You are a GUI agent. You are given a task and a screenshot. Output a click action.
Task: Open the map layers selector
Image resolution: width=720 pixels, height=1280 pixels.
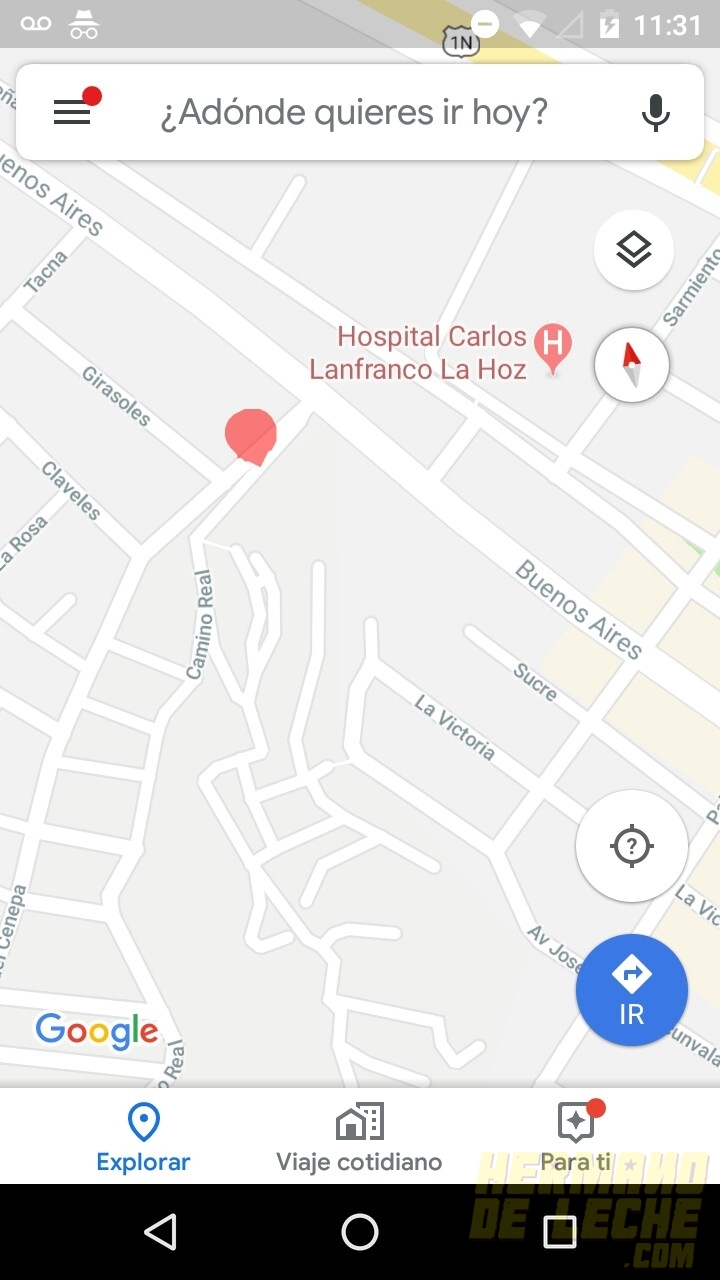pyautogui.click(x=633, y=250)
